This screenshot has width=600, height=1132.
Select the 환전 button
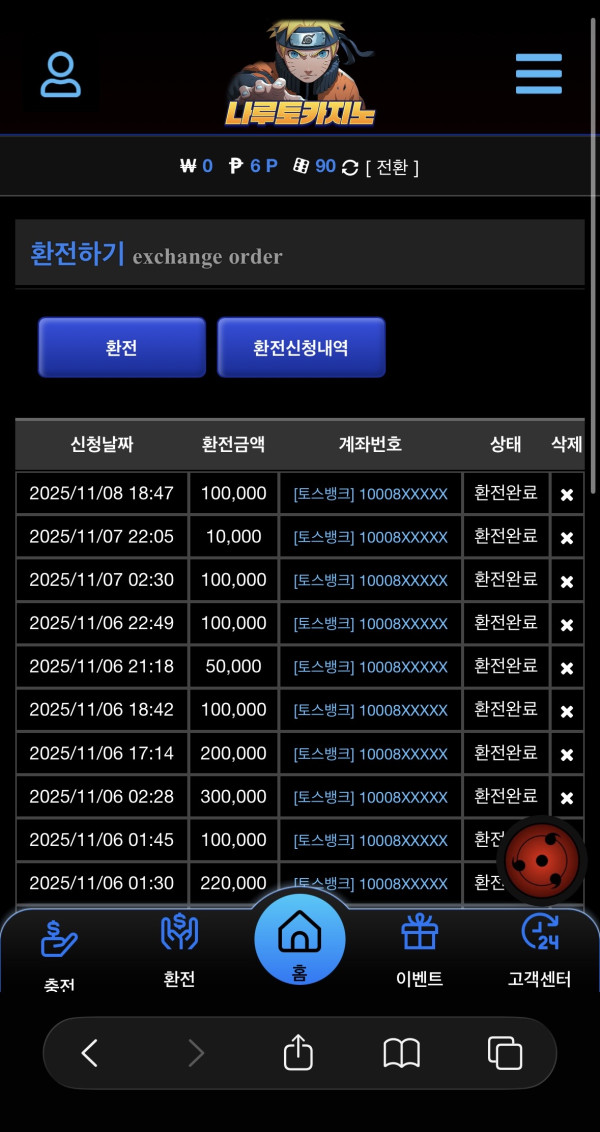click(122, 348)
